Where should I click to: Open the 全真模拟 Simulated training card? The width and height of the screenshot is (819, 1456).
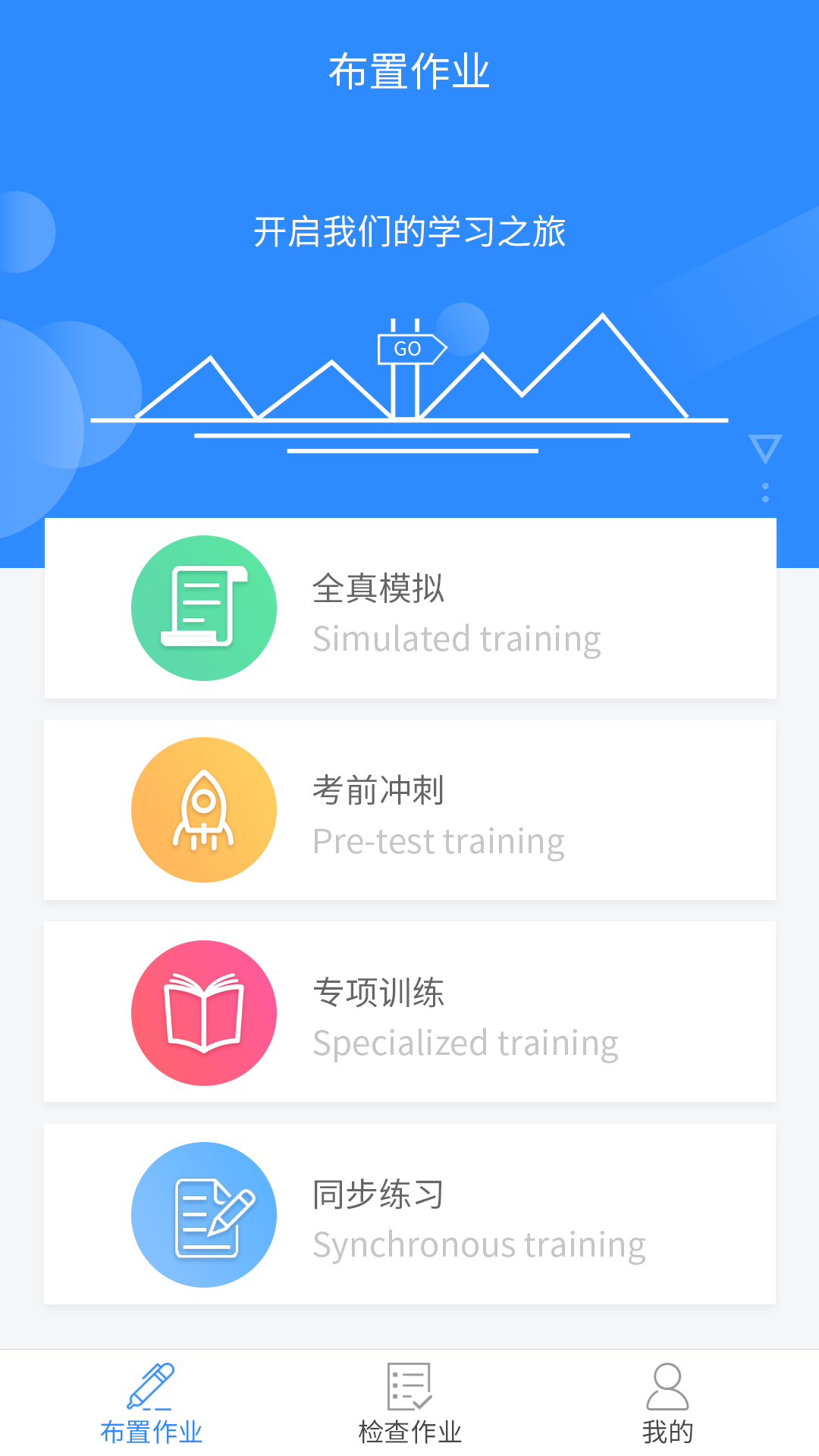pyautogui.click(x=409, y=608)
